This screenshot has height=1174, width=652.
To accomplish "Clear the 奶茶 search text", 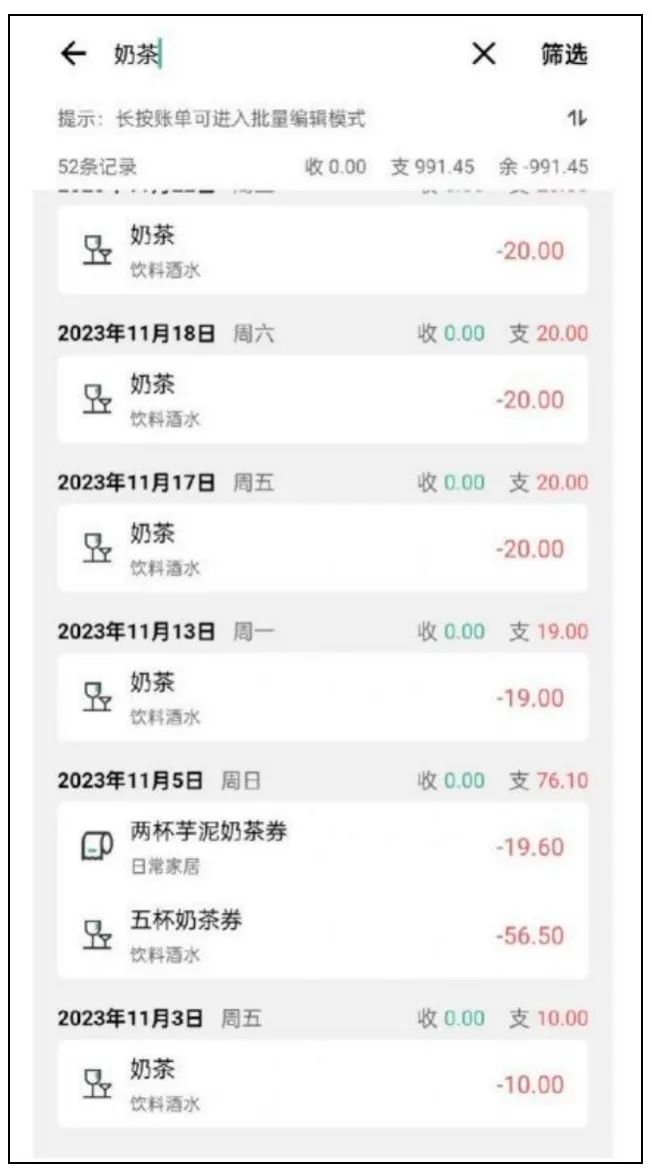I will [x=484, y=55].
